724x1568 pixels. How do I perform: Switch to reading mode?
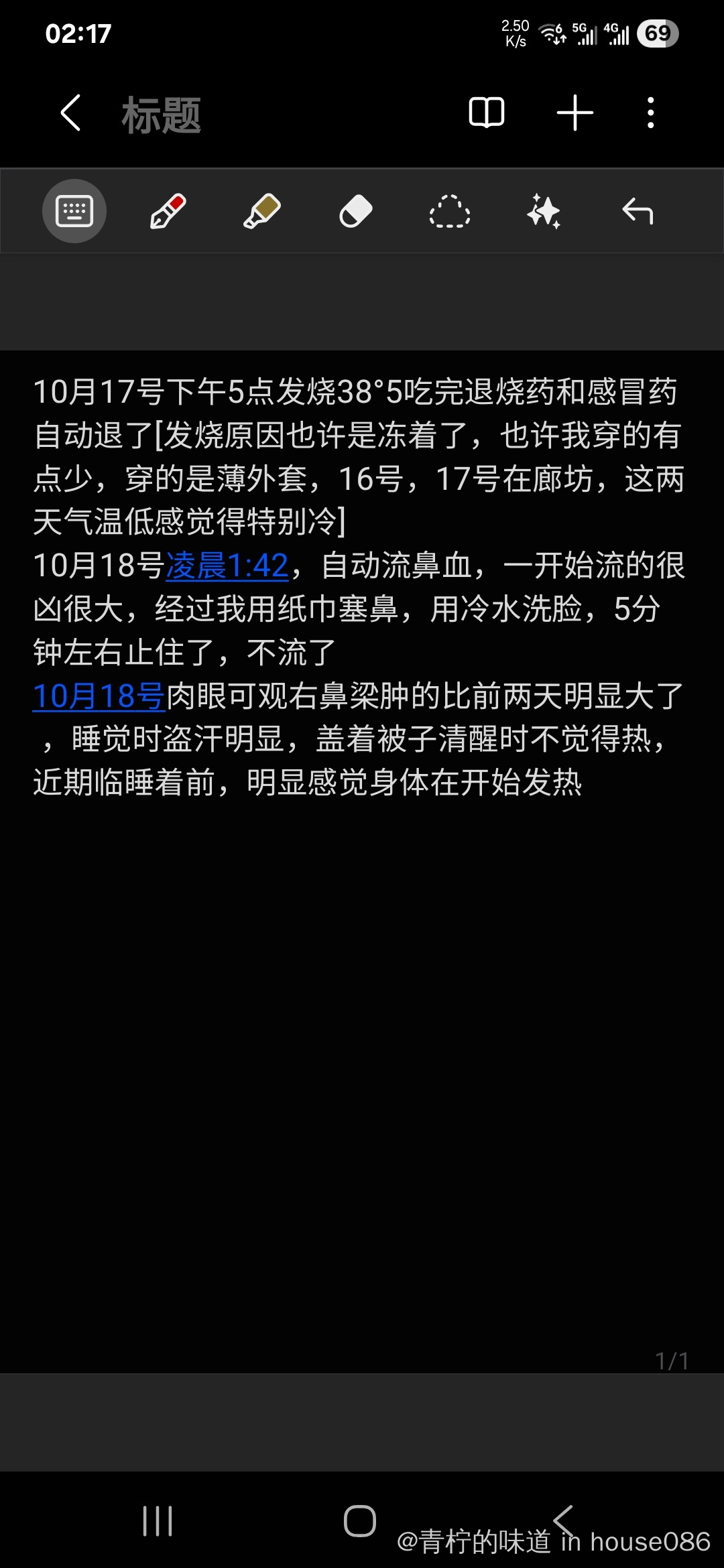tap(487, 113)
